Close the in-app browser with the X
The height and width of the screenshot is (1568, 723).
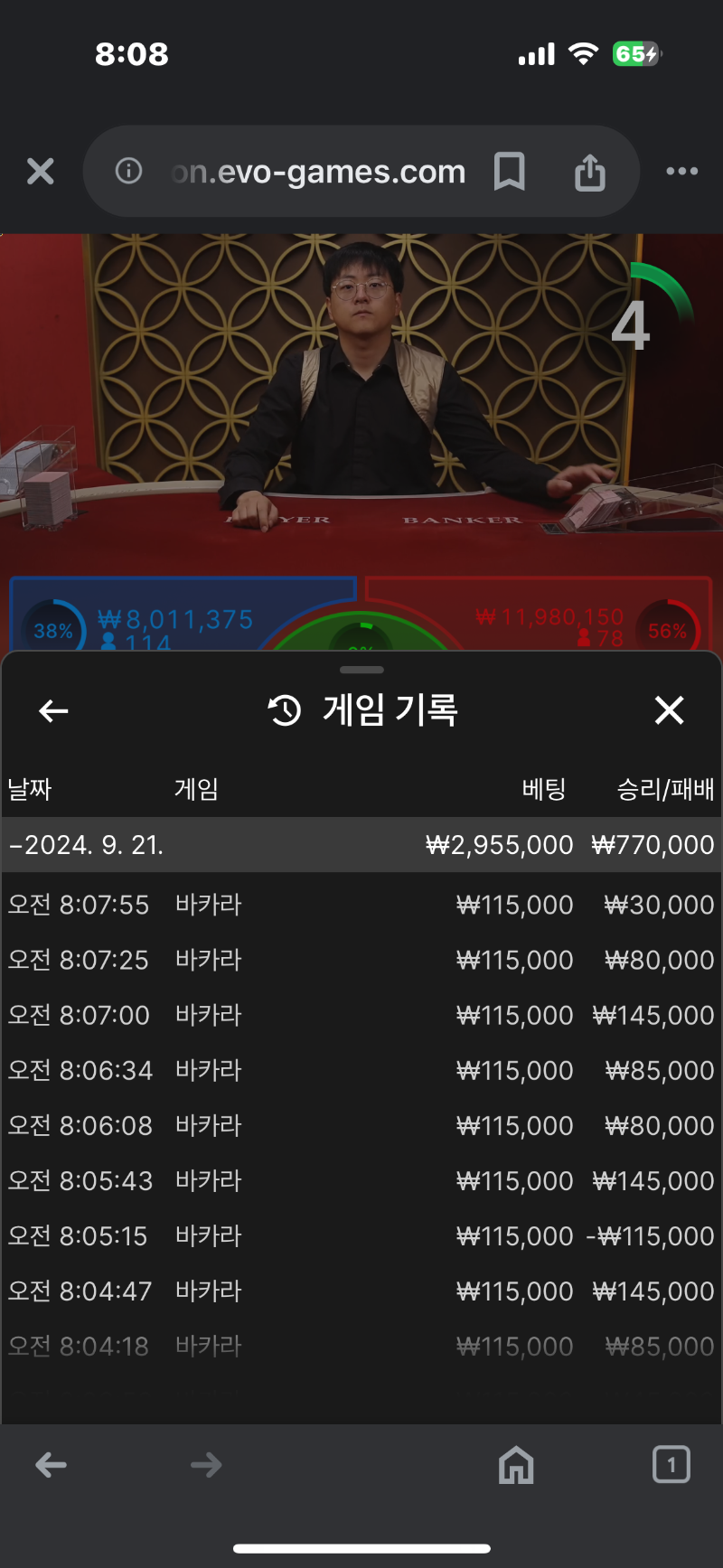41,171
